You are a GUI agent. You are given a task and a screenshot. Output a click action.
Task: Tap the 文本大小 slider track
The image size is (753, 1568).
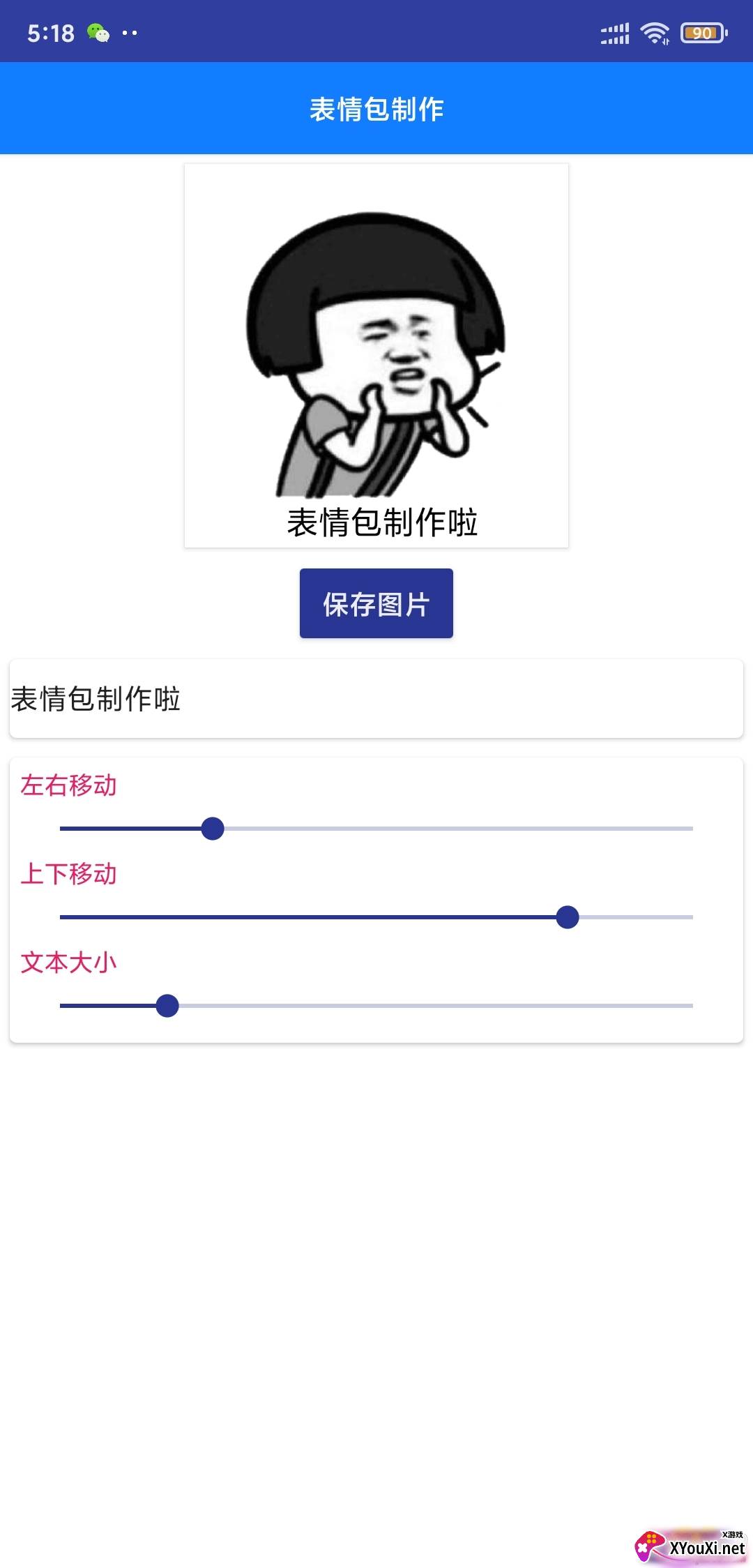point(376,1006)
